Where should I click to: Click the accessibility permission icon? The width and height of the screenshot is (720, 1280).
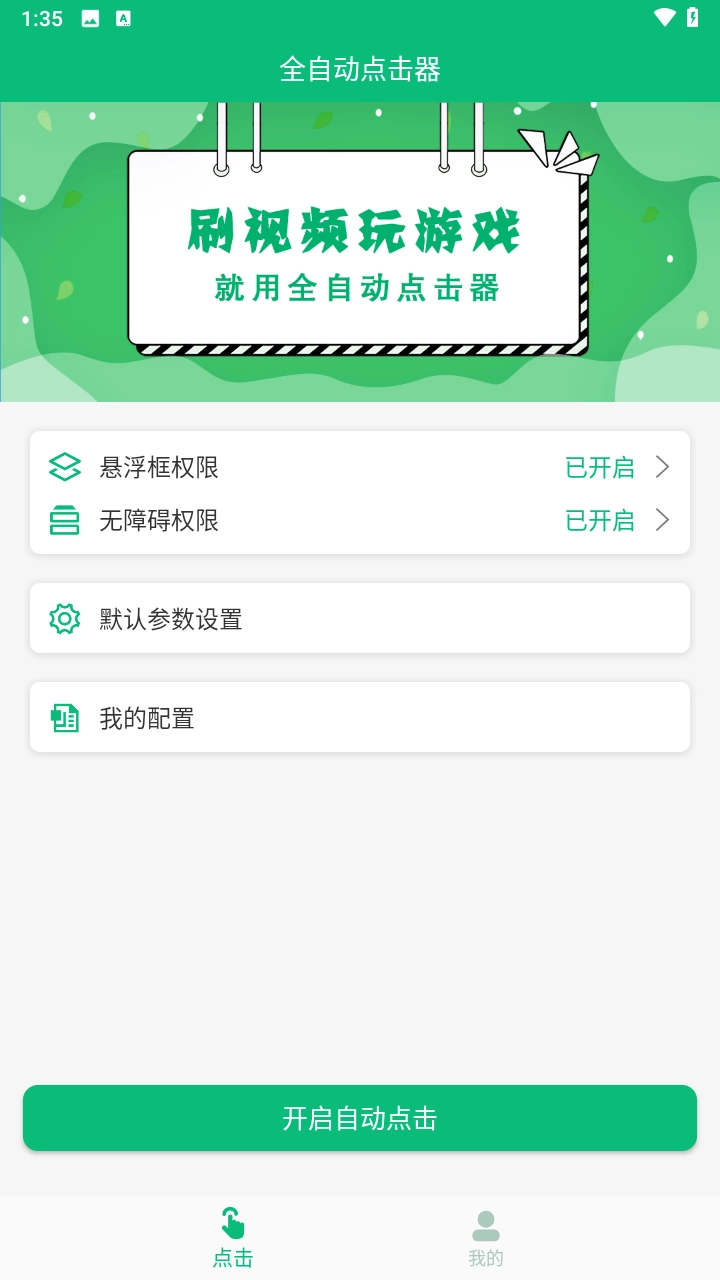[64, 520]
